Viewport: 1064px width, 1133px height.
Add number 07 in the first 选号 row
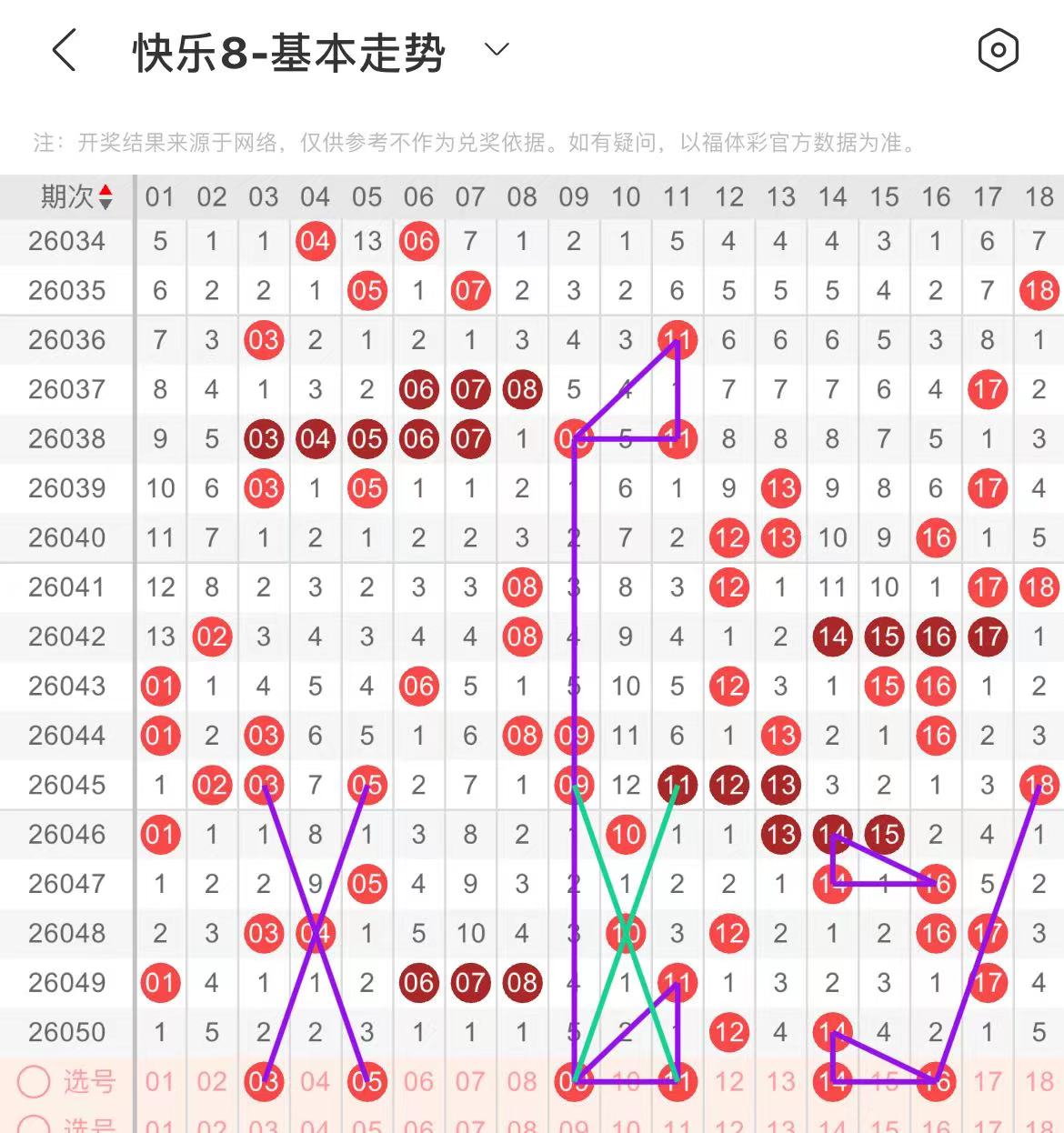[x=470, y=1082]
